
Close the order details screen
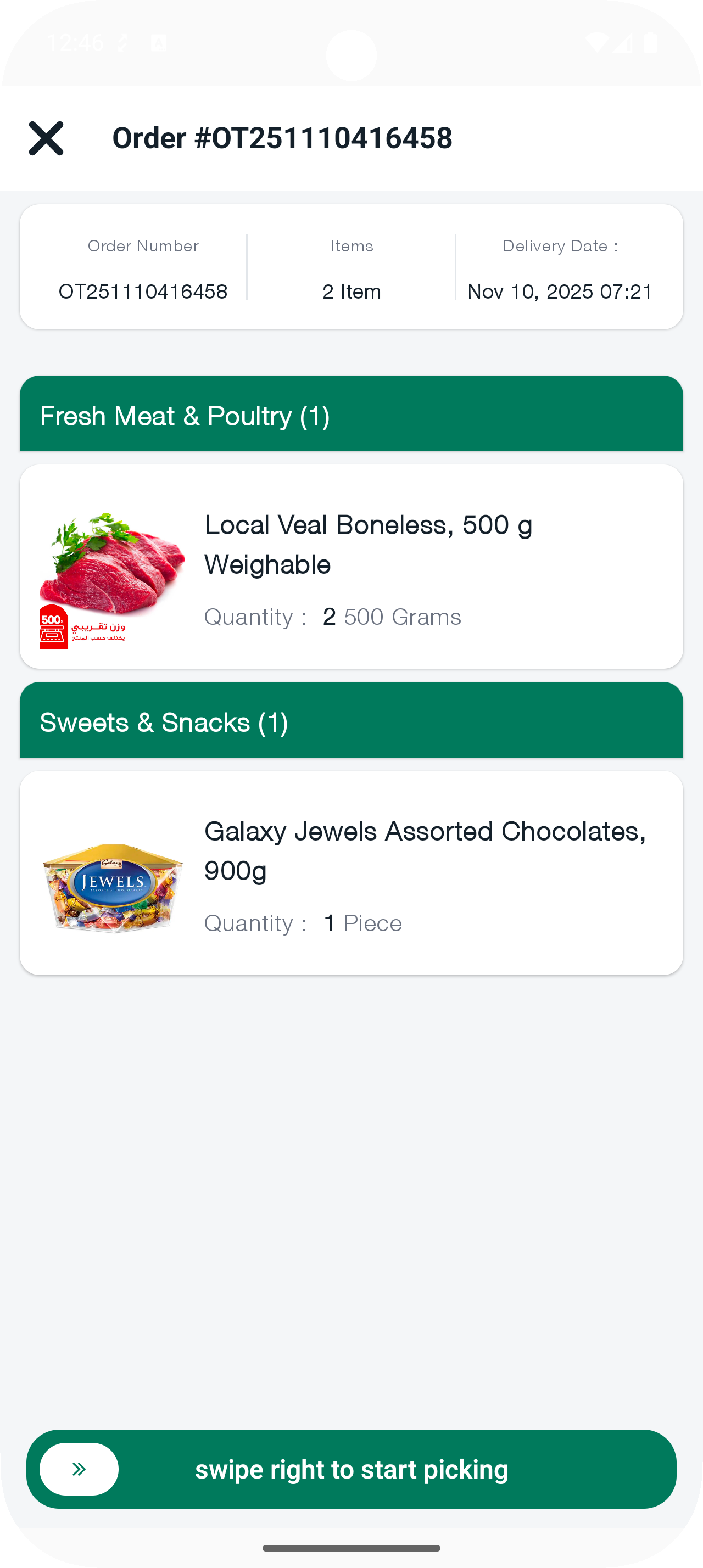46,138
